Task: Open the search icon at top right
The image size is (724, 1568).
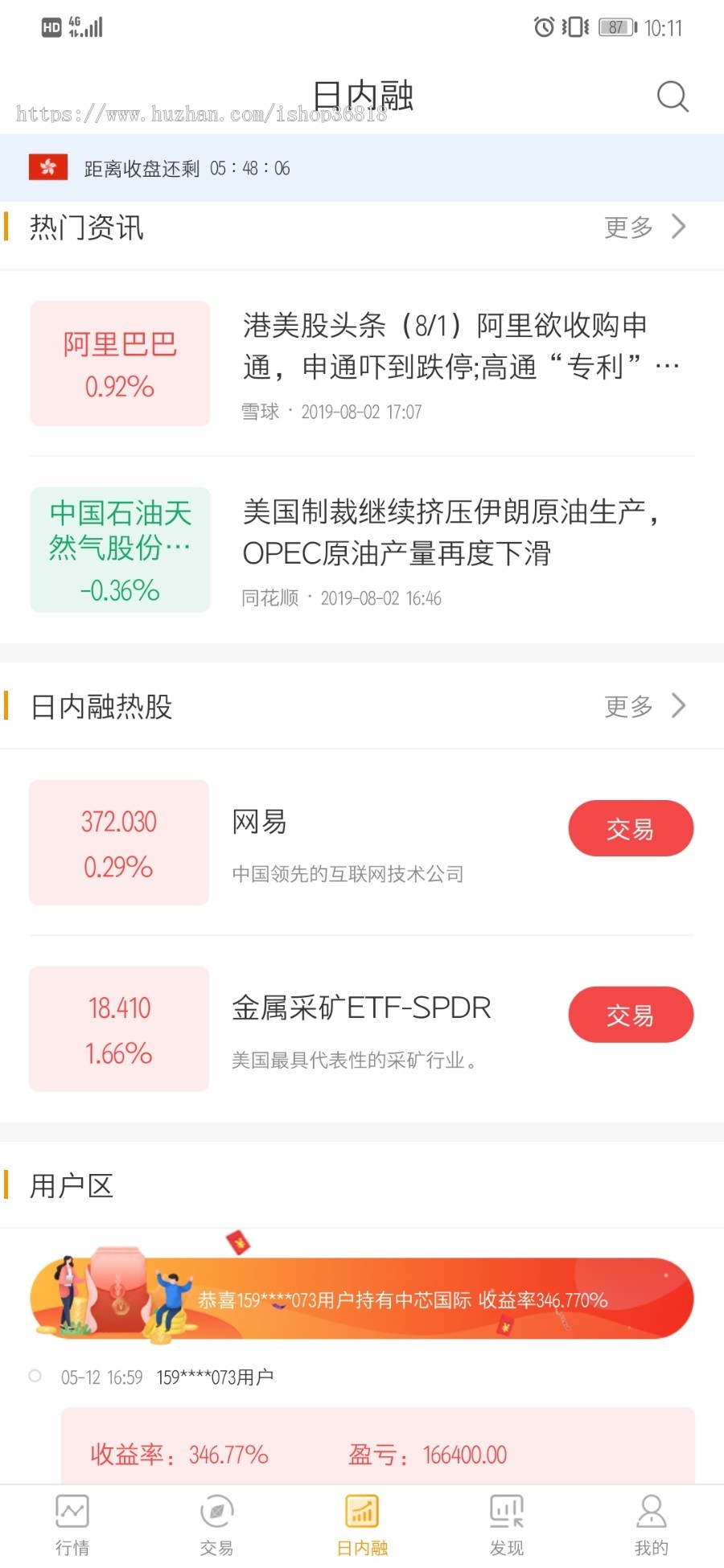Action: [673, 96]
